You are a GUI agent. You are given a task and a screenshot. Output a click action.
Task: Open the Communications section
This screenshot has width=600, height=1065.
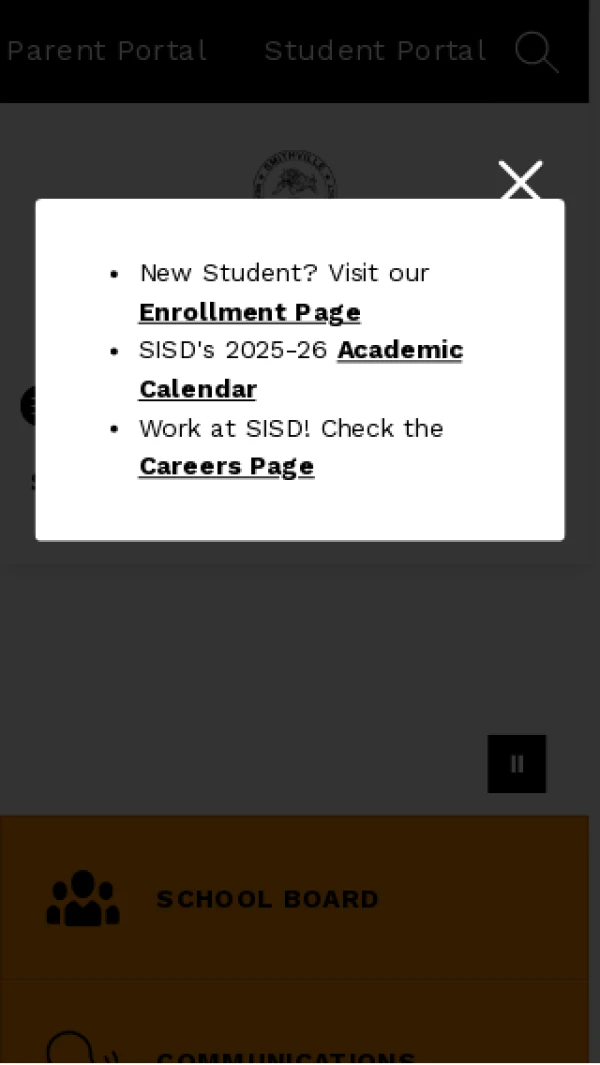coord(285,1055)
